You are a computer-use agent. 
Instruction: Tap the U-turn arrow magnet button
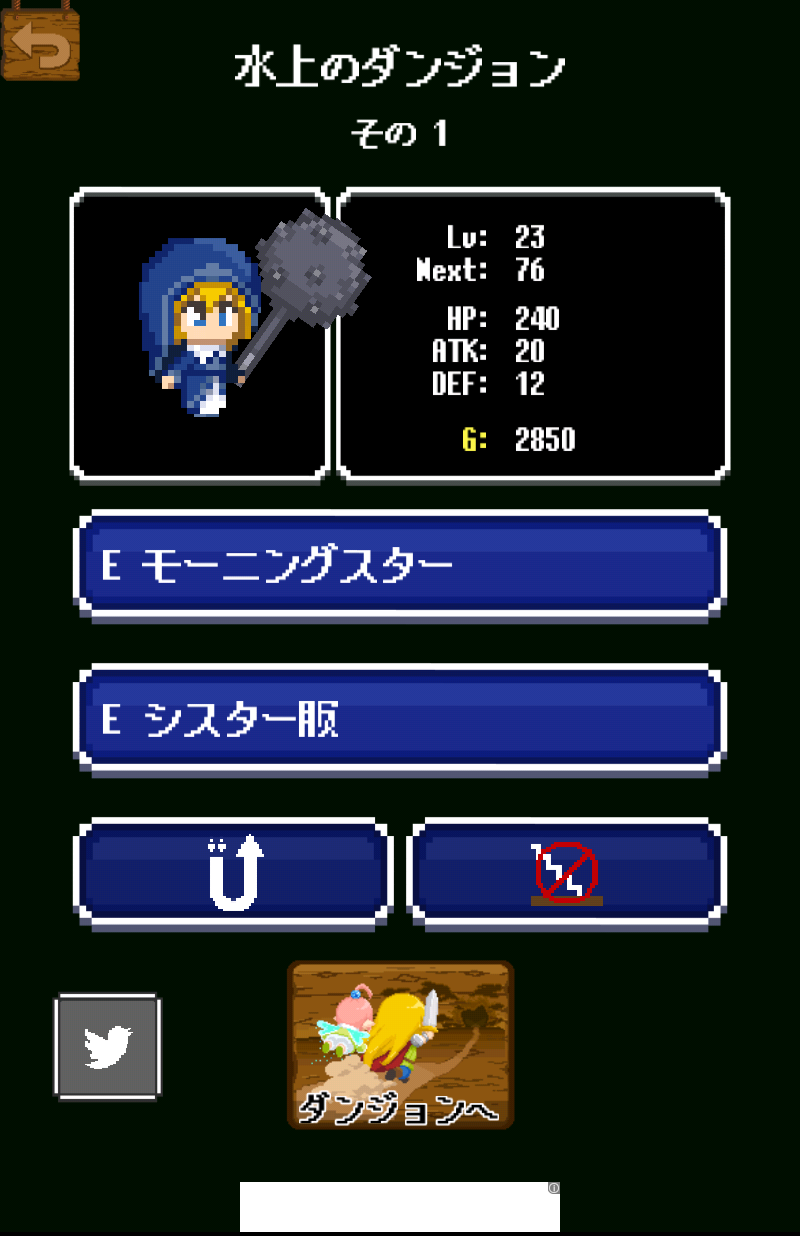pos(234,873)
